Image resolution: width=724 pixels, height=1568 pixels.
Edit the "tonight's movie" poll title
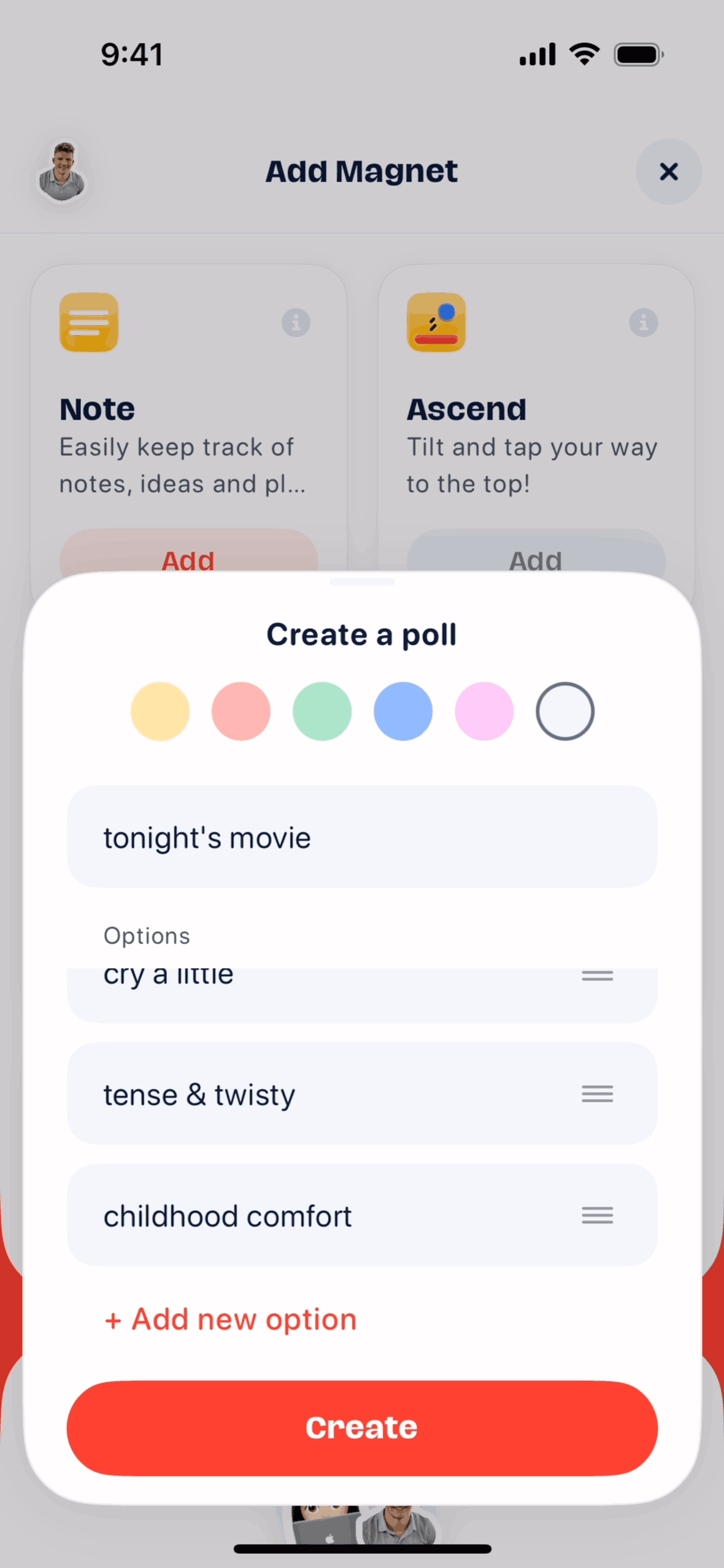361,837
